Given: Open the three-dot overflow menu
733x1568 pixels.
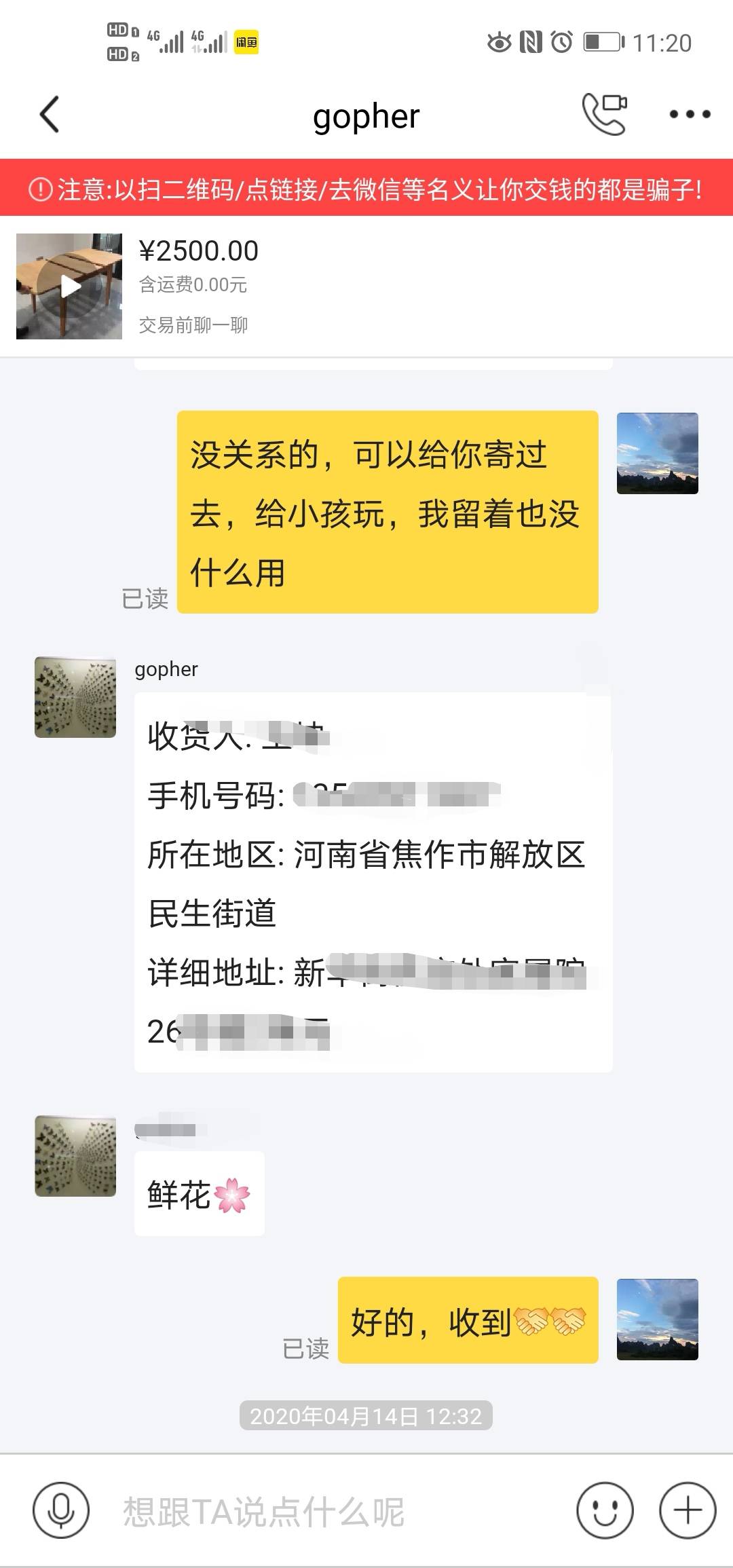Looking at the screenshot, I should (x=690, y=114).
